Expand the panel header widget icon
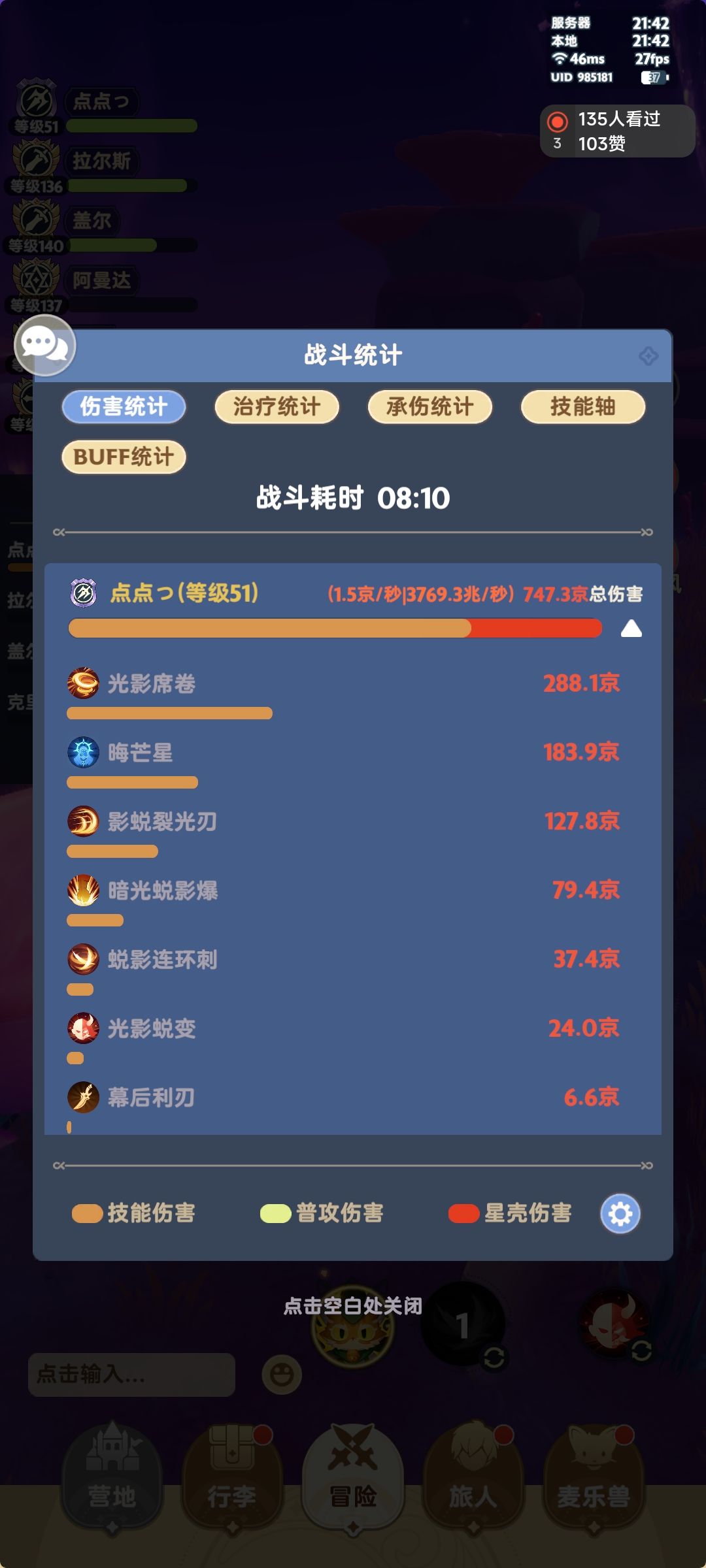 (x=648, y=355)
